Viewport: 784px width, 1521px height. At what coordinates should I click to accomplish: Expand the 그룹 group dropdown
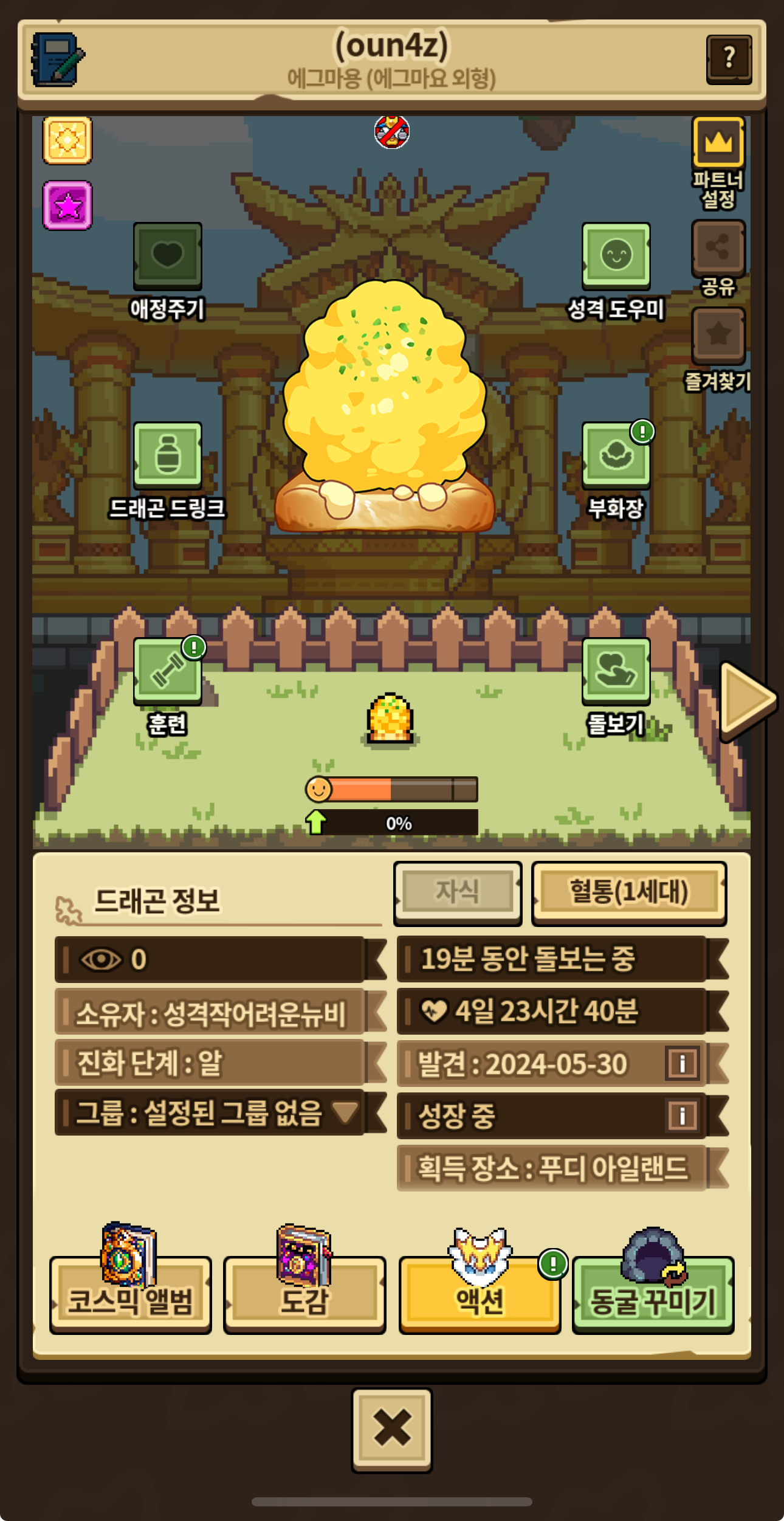click(345, 1113)
